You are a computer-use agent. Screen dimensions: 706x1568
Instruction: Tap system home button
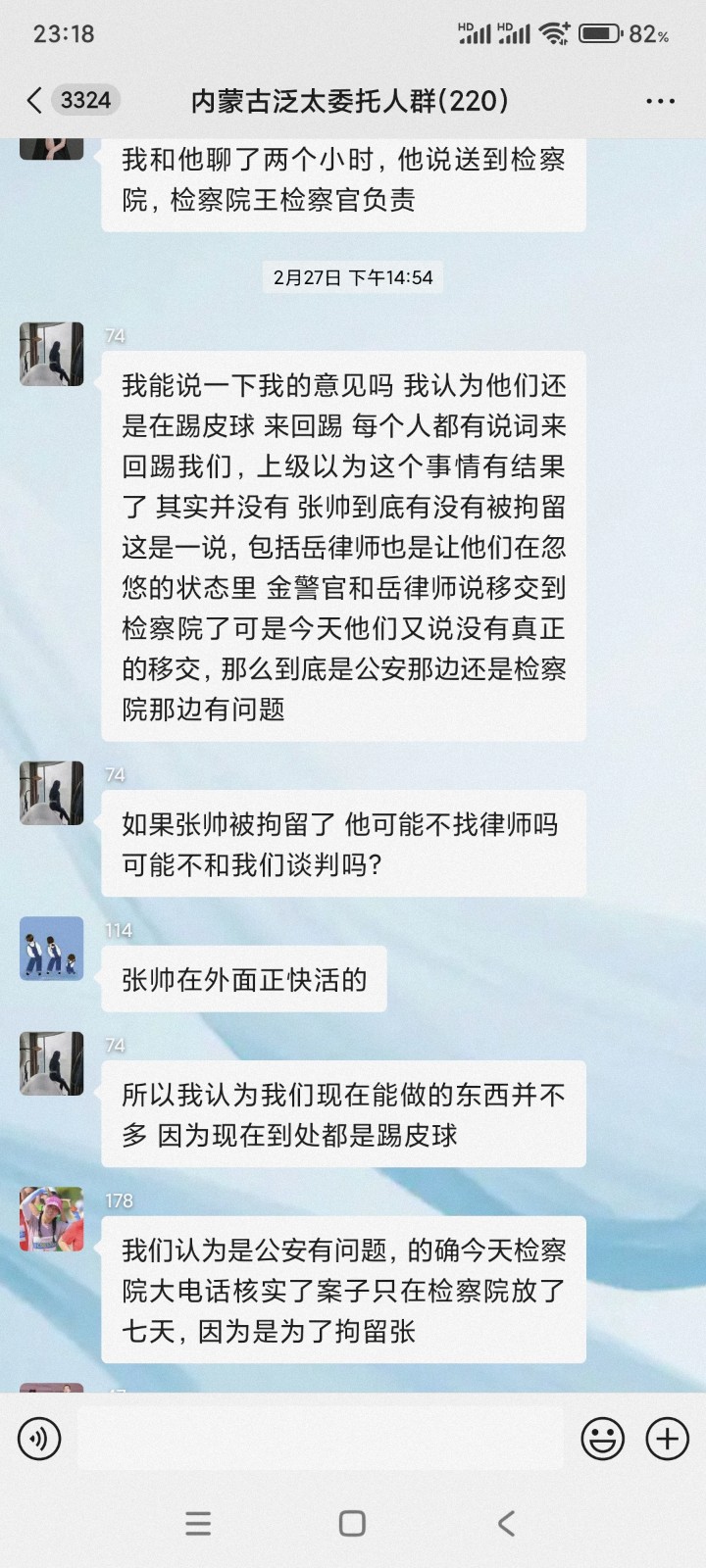point(352,1523)
